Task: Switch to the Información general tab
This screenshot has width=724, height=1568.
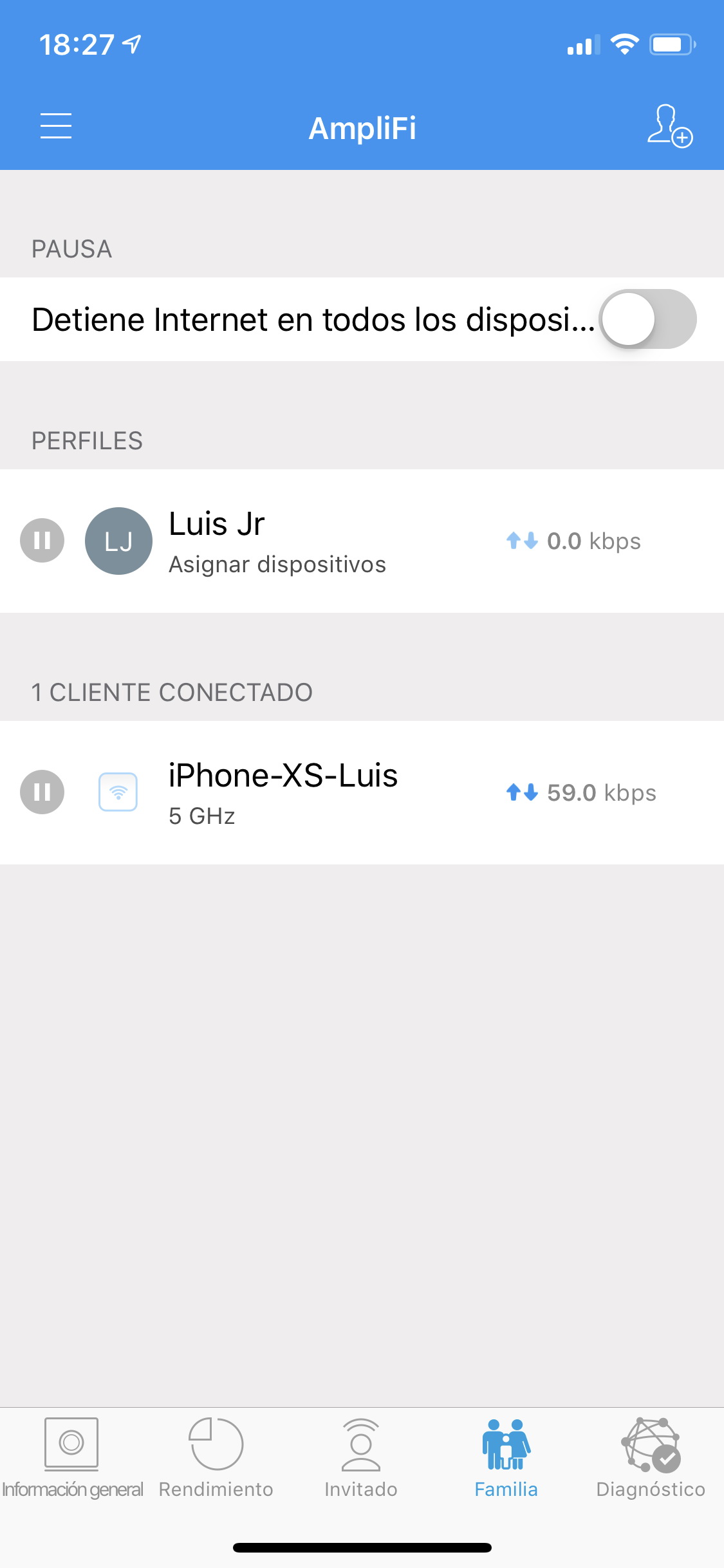Action: click(x=72, y=1458)
